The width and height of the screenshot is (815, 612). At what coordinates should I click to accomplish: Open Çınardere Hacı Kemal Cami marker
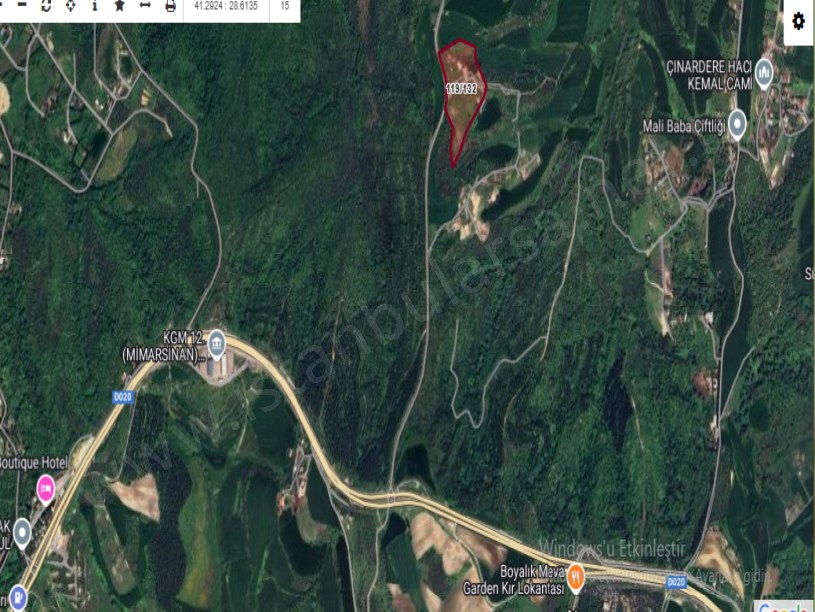click(x=764, y=72)
